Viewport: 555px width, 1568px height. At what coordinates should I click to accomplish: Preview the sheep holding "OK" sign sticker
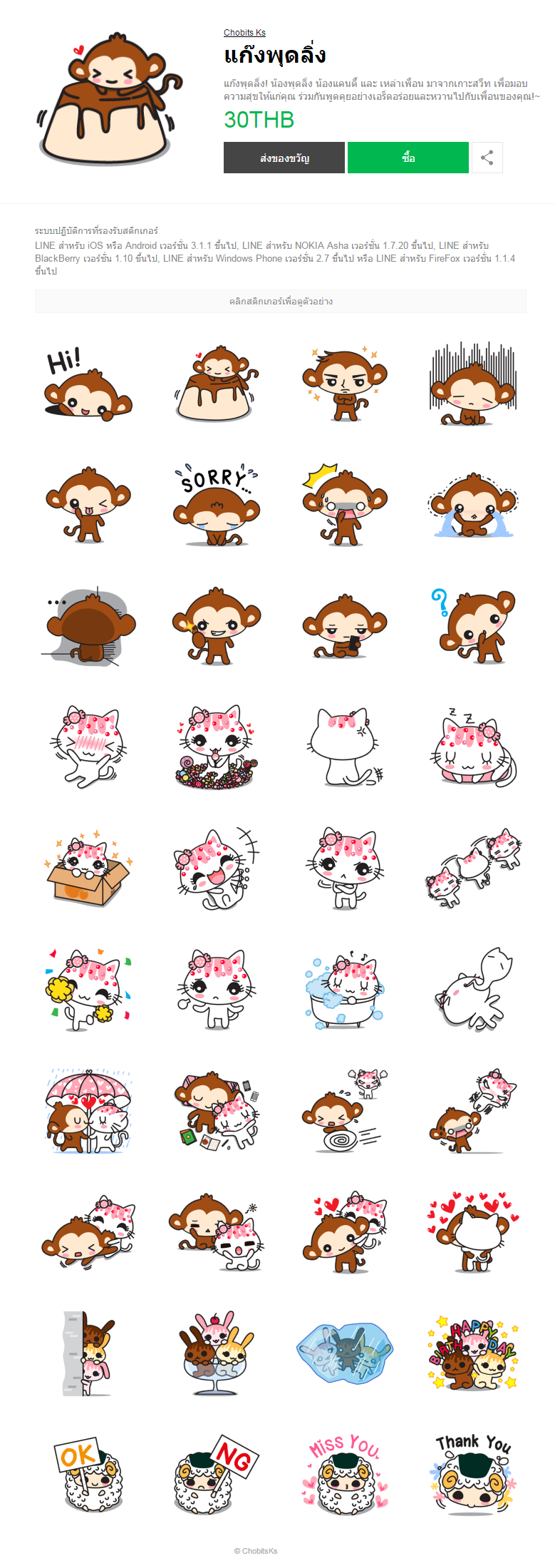(x=88, y=1474)
